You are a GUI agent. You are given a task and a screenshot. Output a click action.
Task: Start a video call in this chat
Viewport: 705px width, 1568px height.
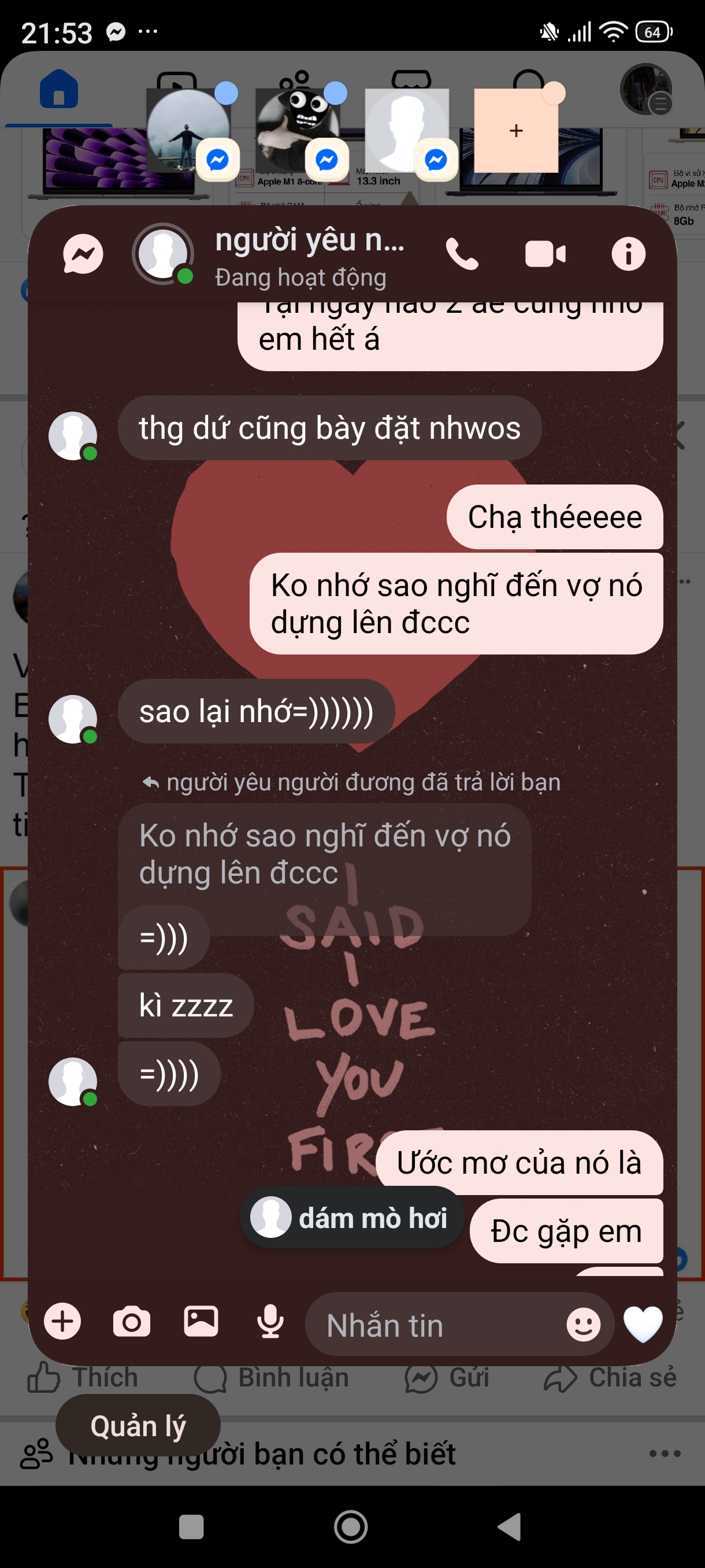click(545, 254)
